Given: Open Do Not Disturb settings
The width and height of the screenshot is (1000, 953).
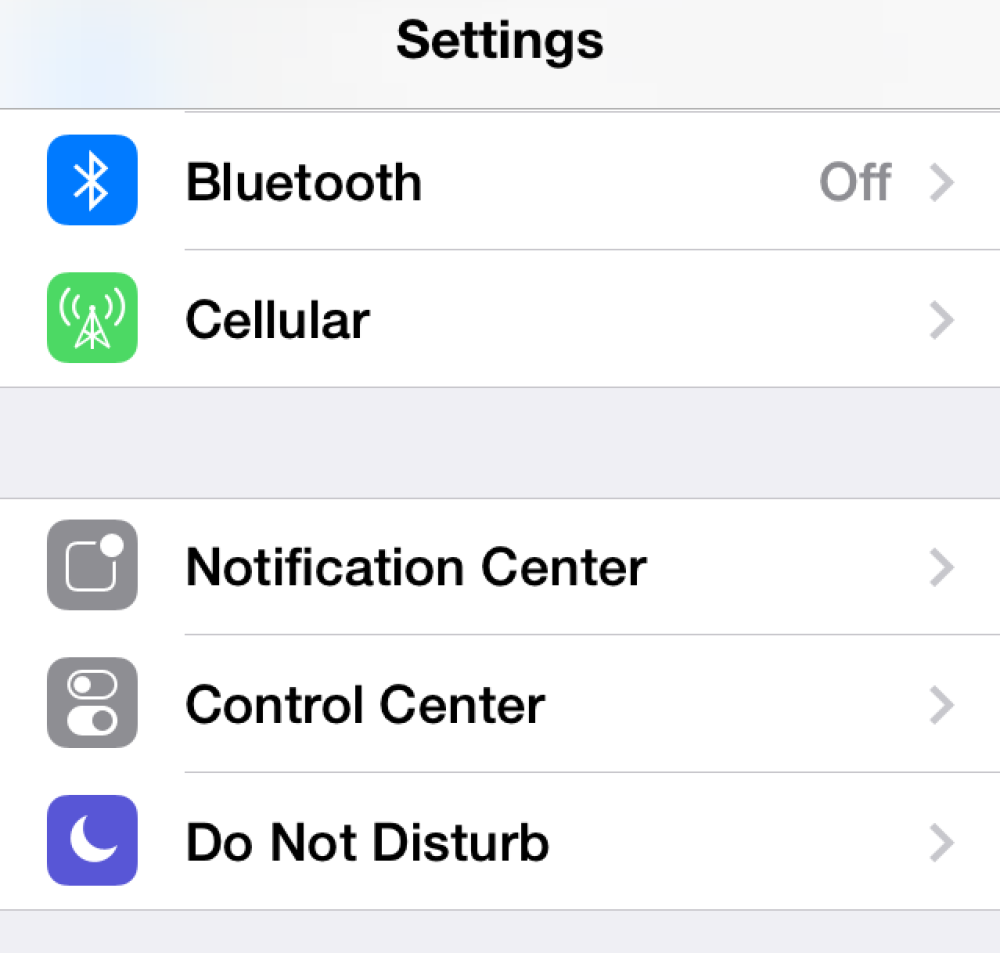Looking at the screenshot, I should click(x=500, y=842).
